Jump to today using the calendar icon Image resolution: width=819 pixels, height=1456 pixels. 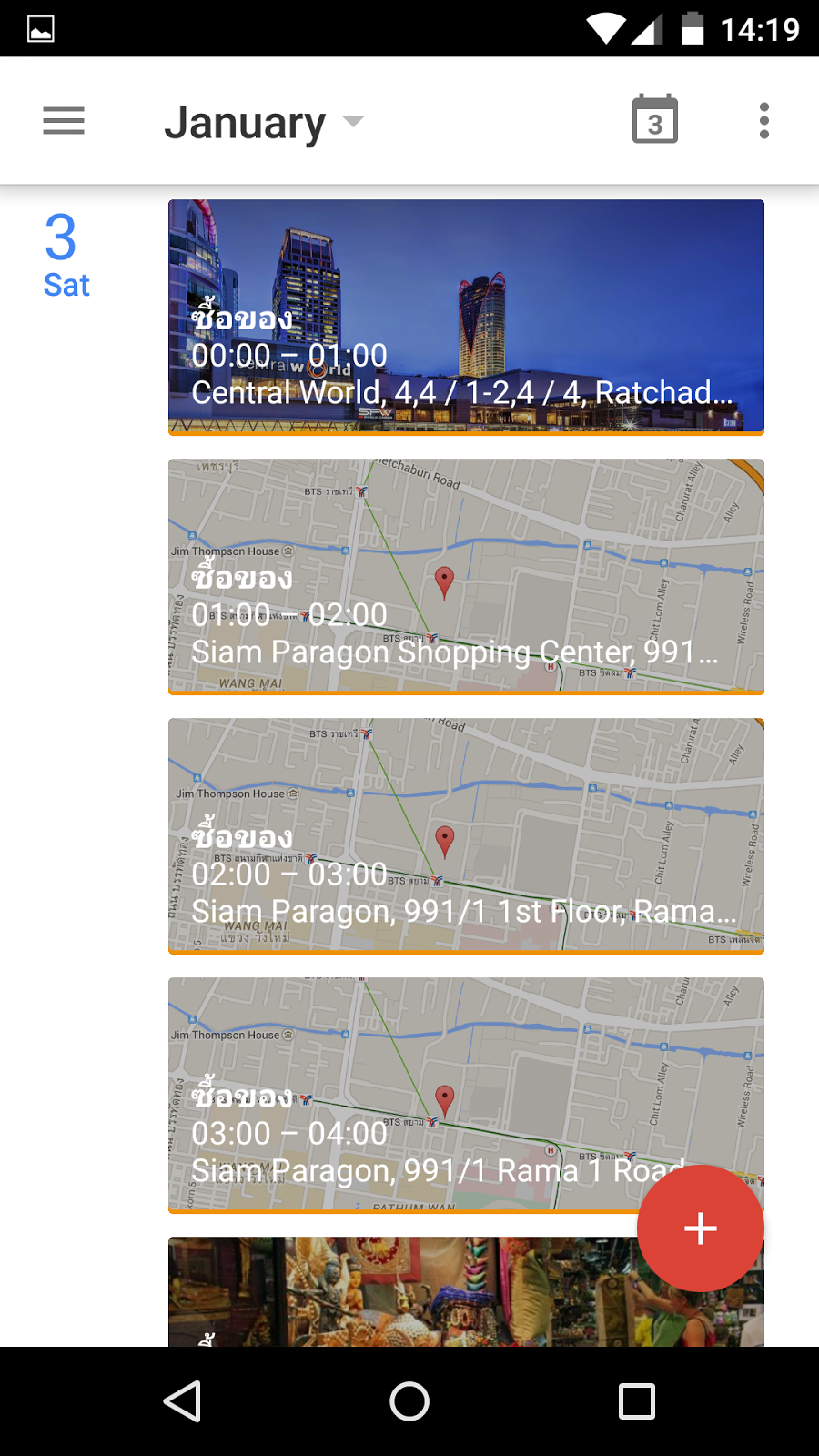click(654, 119)
